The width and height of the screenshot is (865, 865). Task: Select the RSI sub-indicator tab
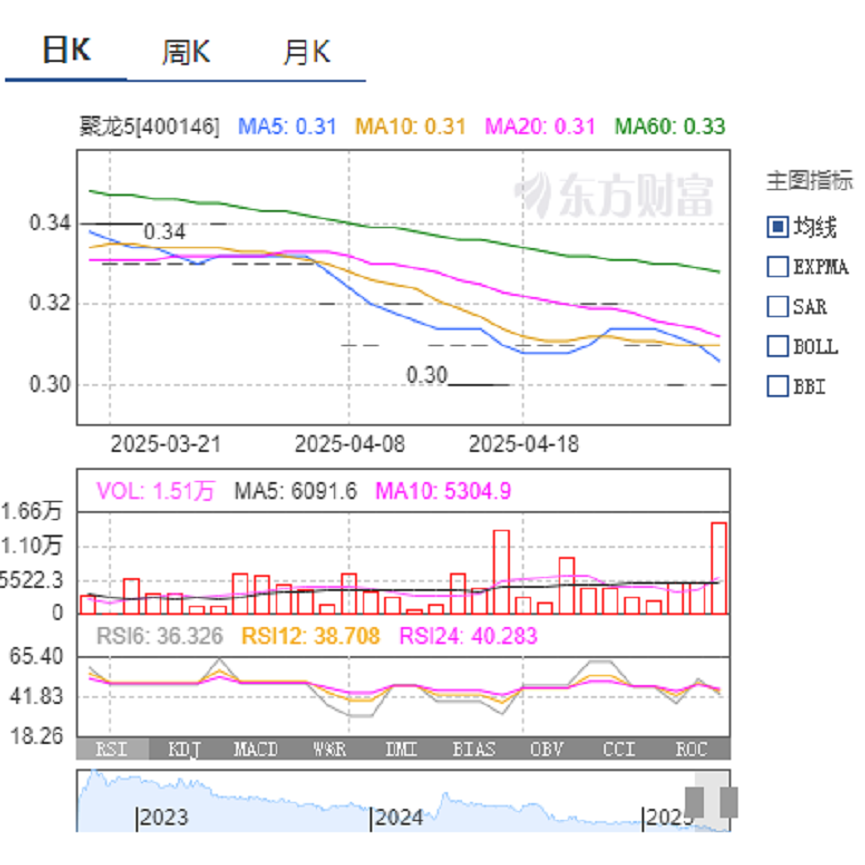[x=112, y=749]
